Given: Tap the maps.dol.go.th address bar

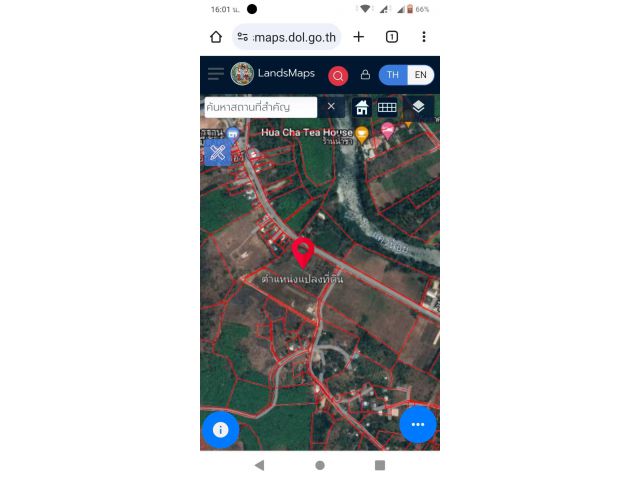Looking at the screenshot, I should point(288,37).
